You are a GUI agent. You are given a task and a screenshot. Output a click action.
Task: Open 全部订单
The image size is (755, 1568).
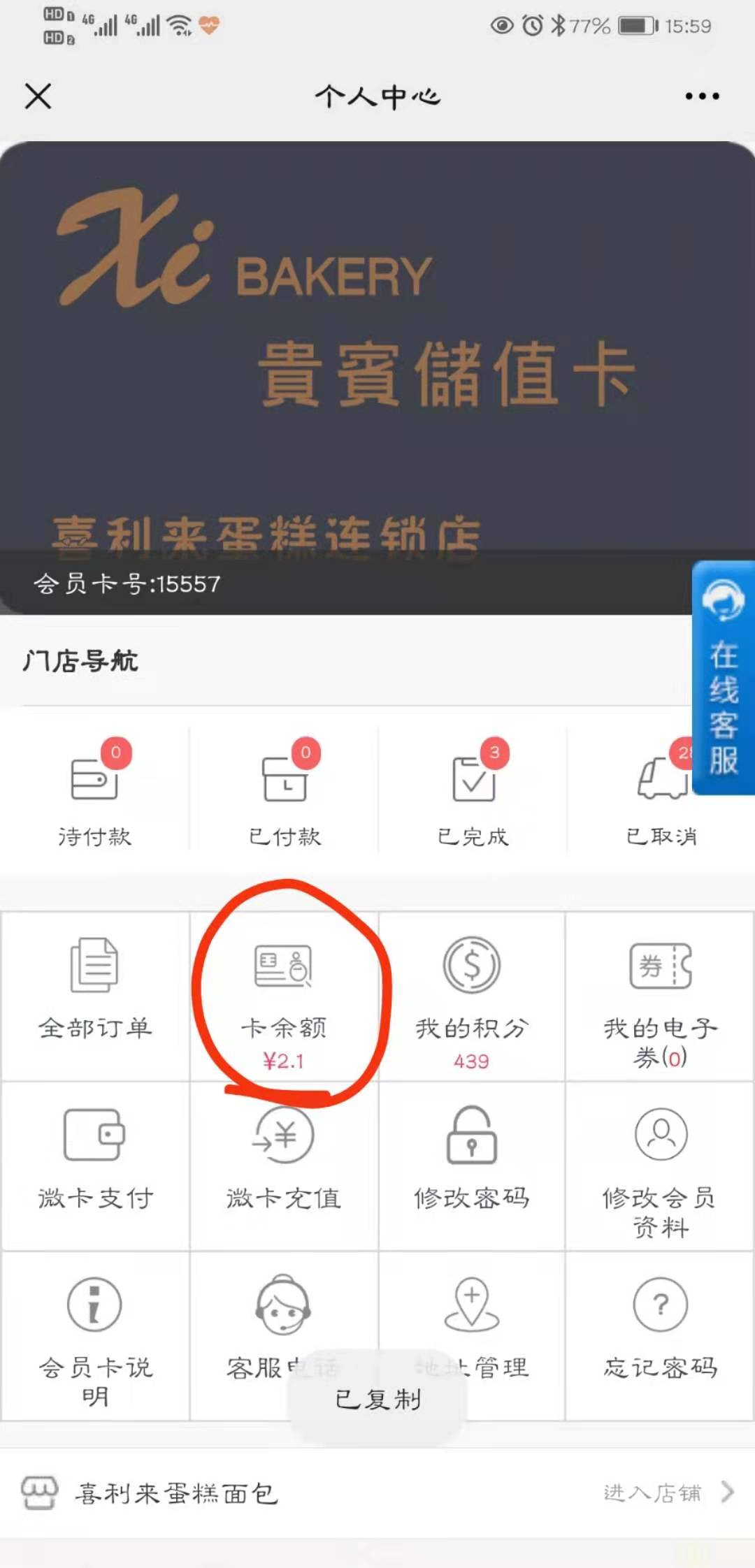click(x=95, y=996)
